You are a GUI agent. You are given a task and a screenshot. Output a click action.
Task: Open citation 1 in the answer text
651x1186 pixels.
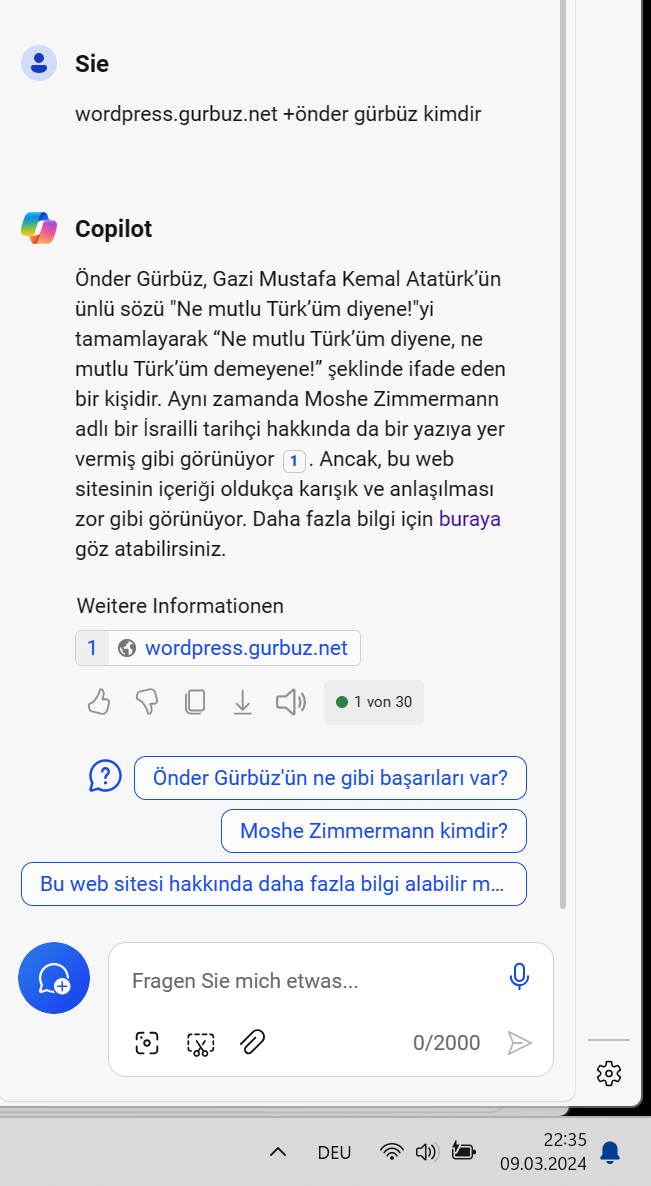click(293, 460)
